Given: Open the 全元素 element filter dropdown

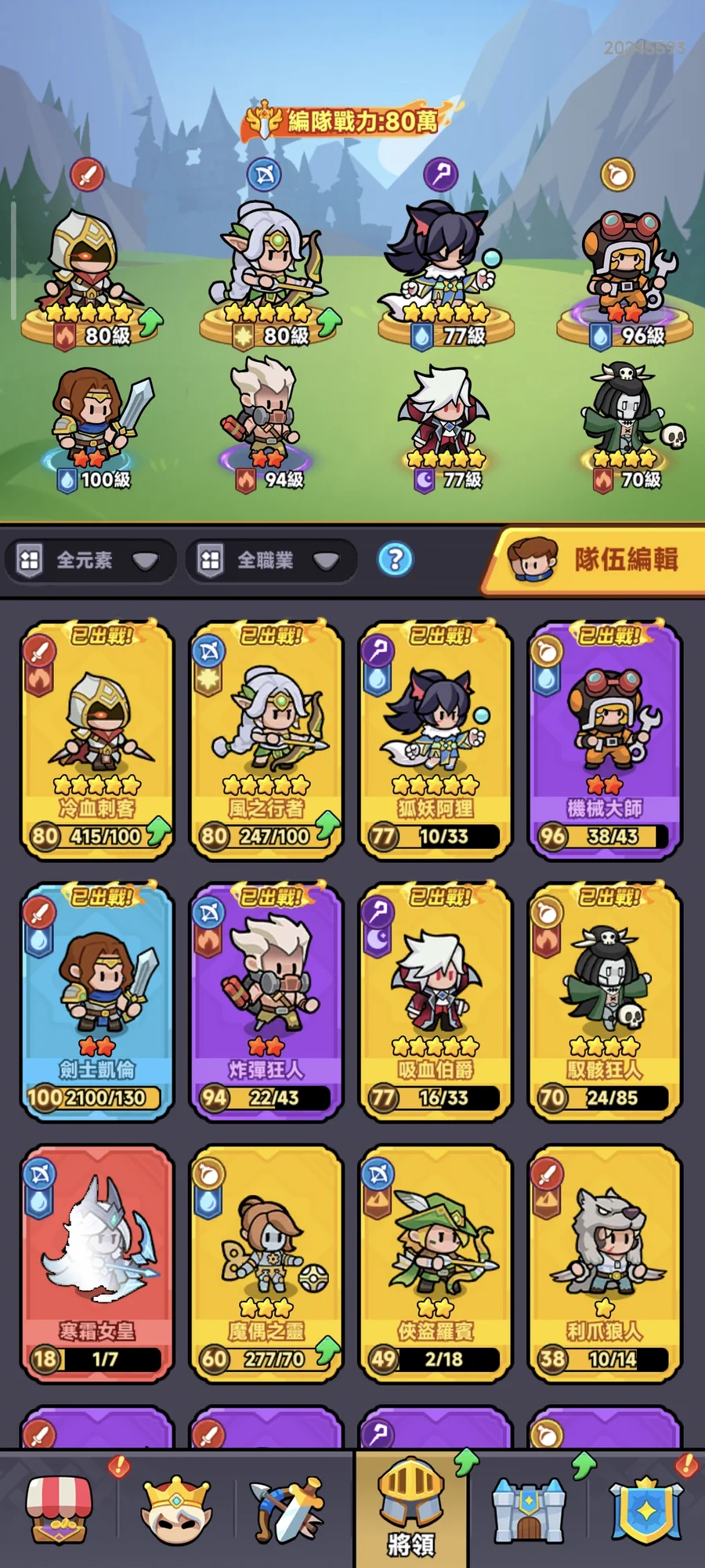Looking at the screenshot, I should pos(89,560).
